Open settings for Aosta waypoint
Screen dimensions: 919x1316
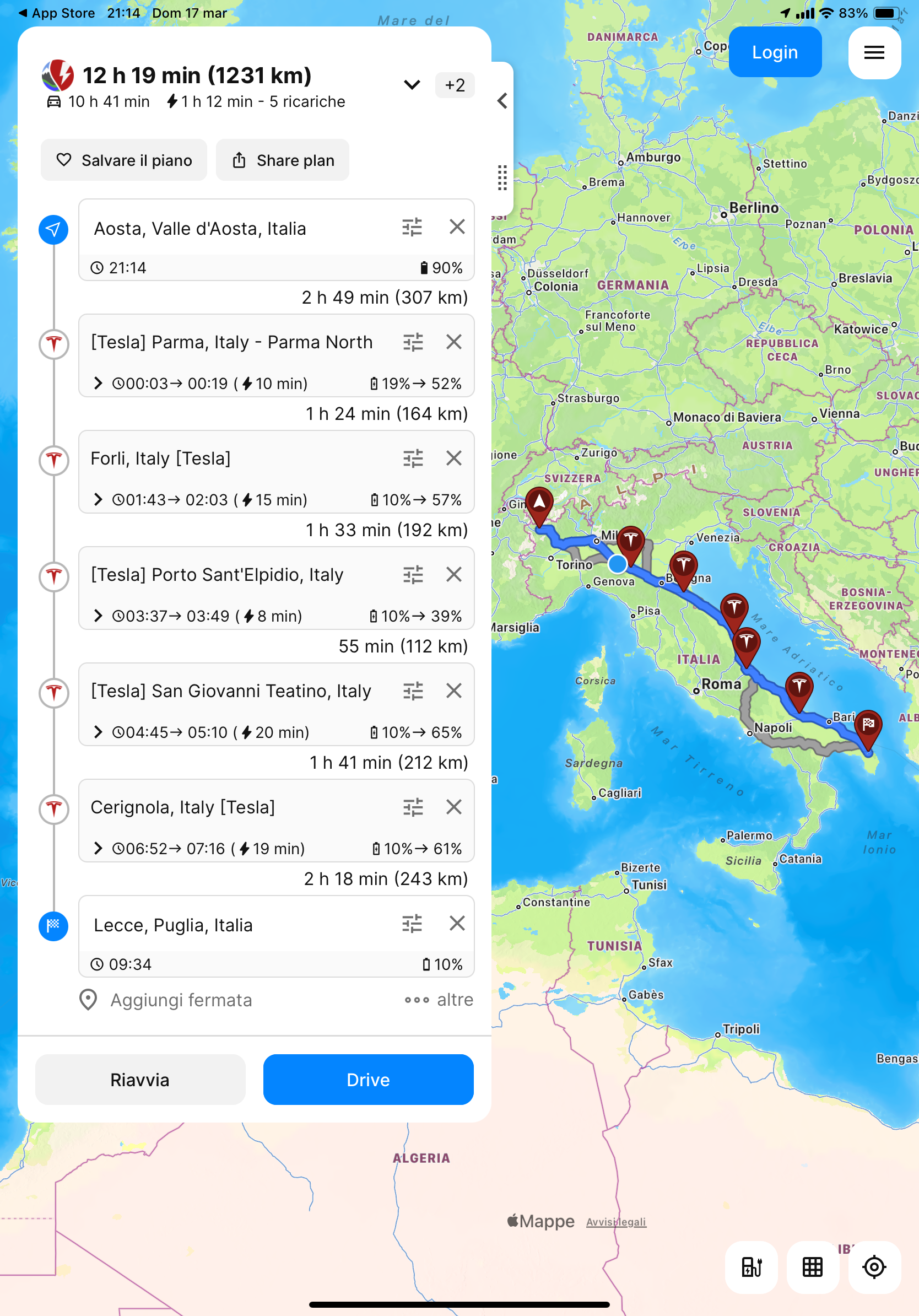pos(412,228)
